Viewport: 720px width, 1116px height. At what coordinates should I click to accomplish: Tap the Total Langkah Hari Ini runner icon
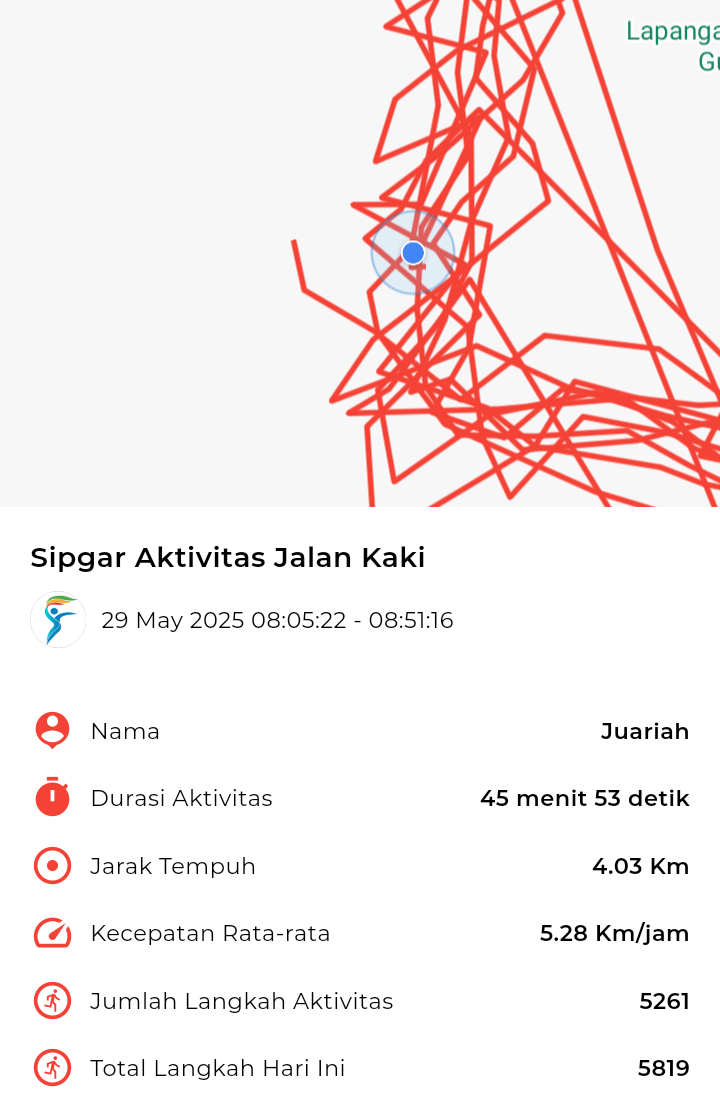coord(52,1068)
